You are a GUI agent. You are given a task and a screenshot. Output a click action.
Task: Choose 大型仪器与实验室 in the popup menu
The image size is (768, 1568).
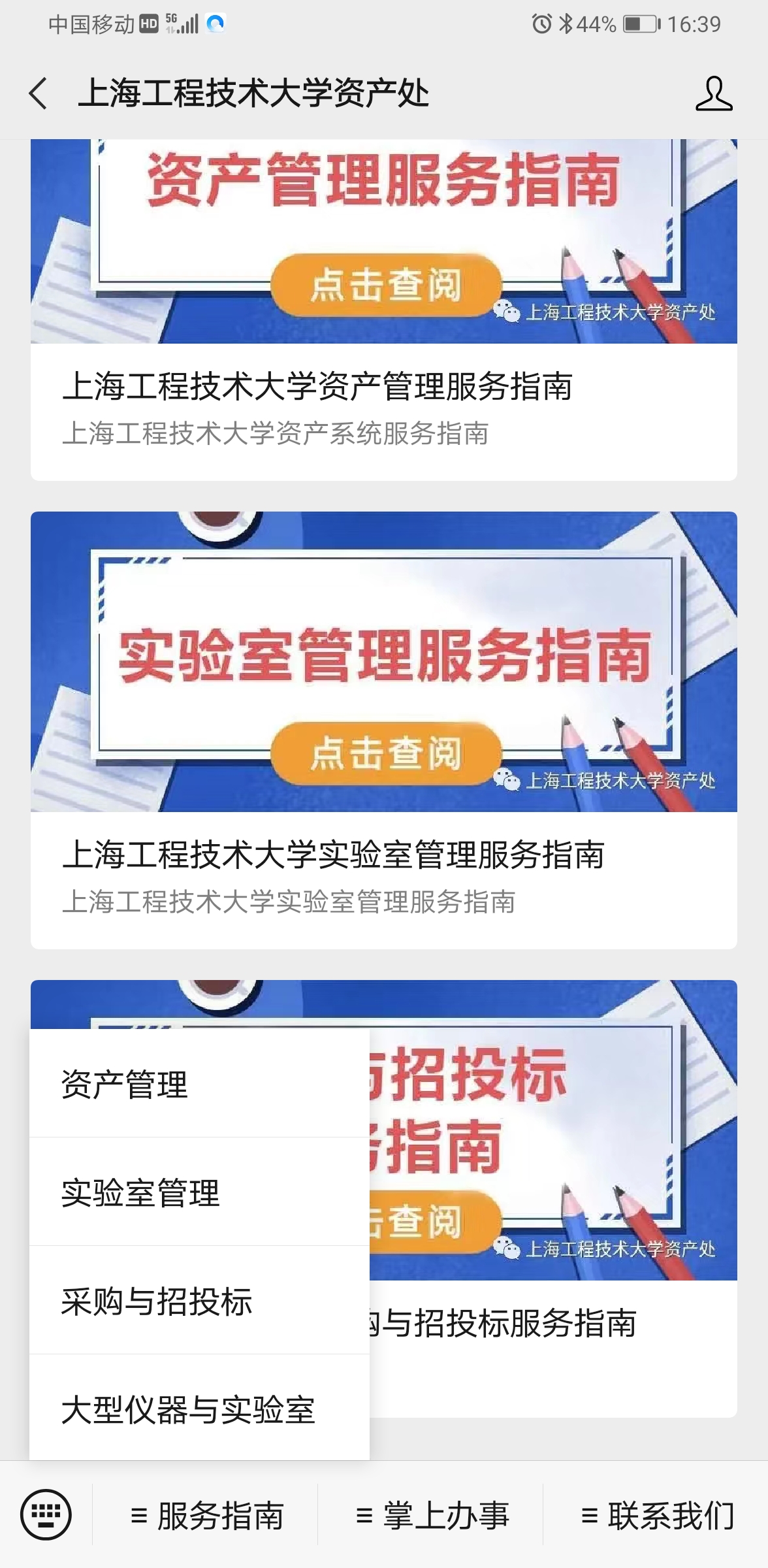pos(199,1409)
